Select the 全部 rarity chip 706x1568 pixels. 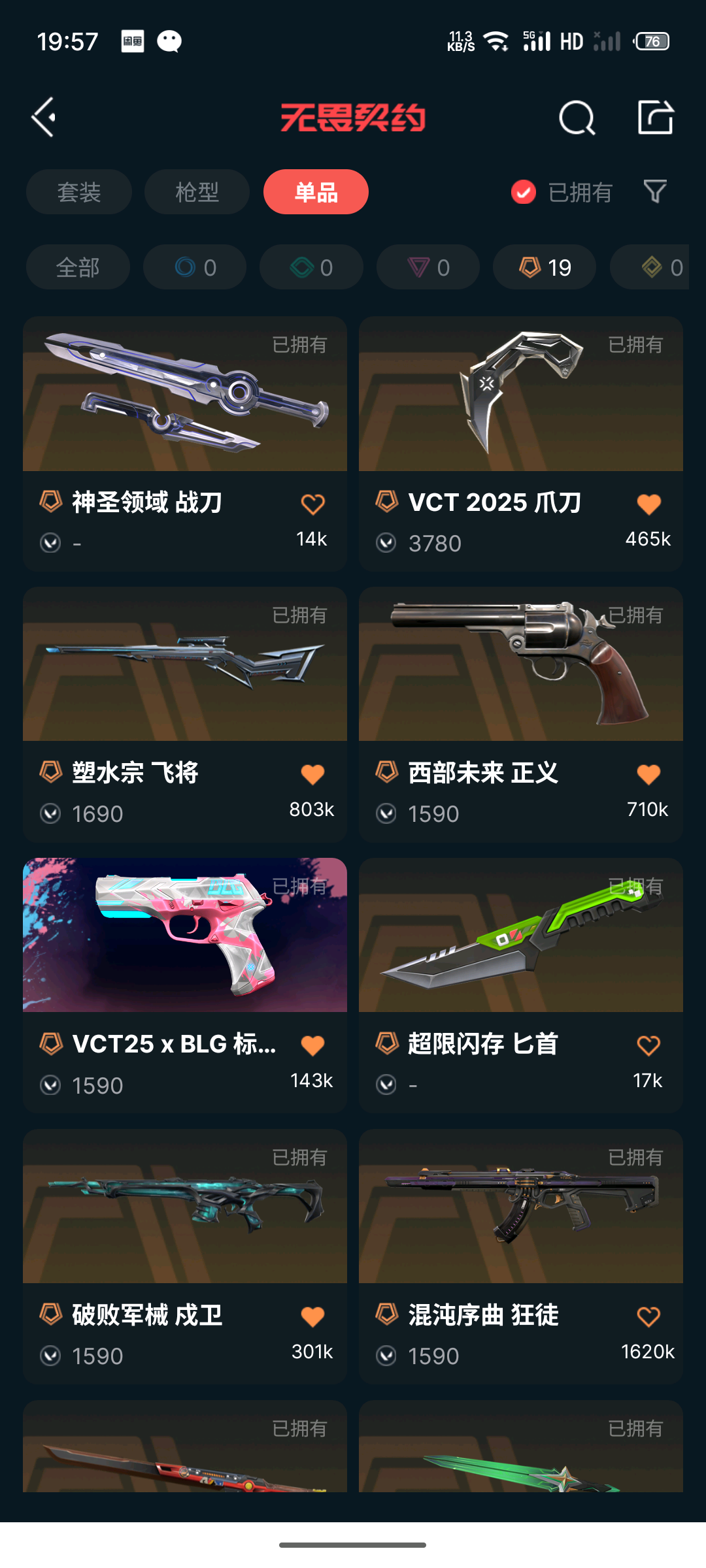click(x=78, y=267)
